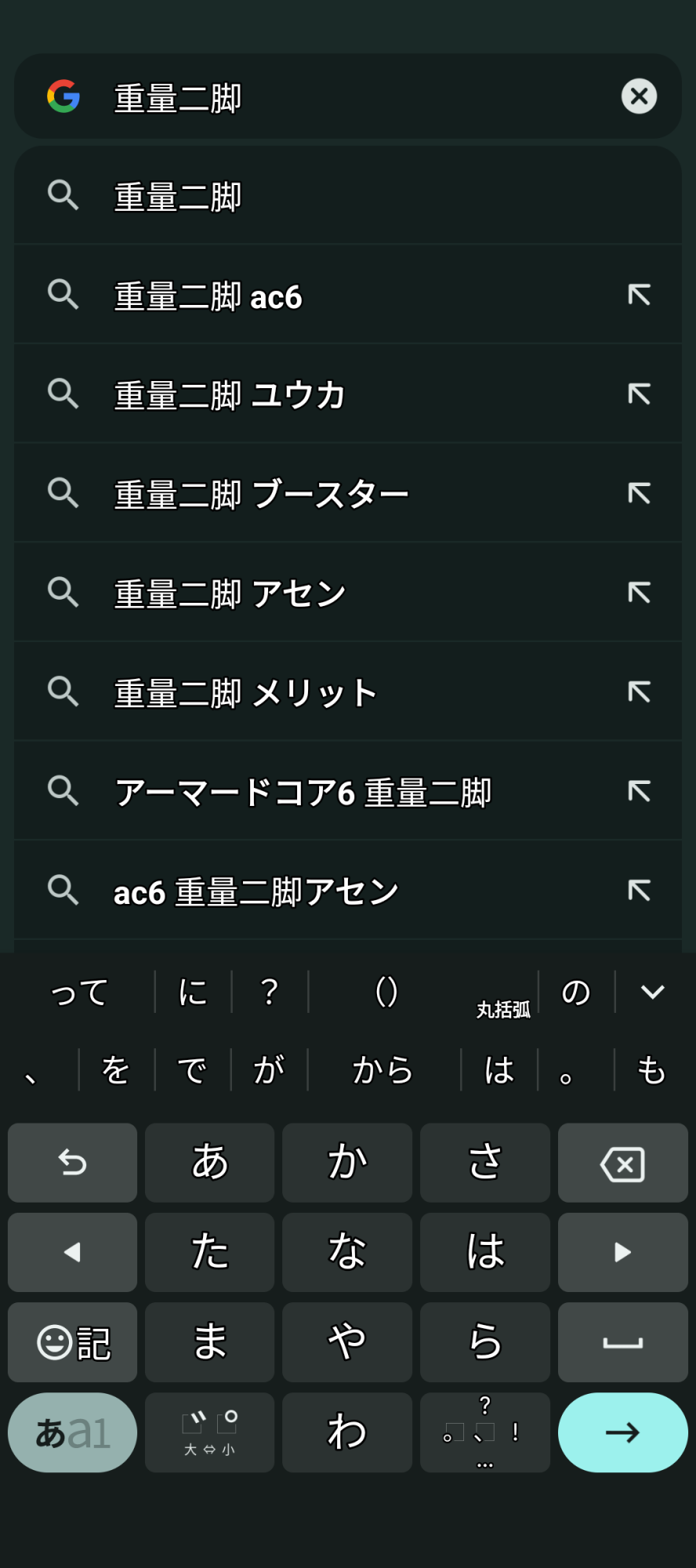Pick the keyboard candidate から
This screenshot has width=696, height=1568.
click(x=383, y=1070)
